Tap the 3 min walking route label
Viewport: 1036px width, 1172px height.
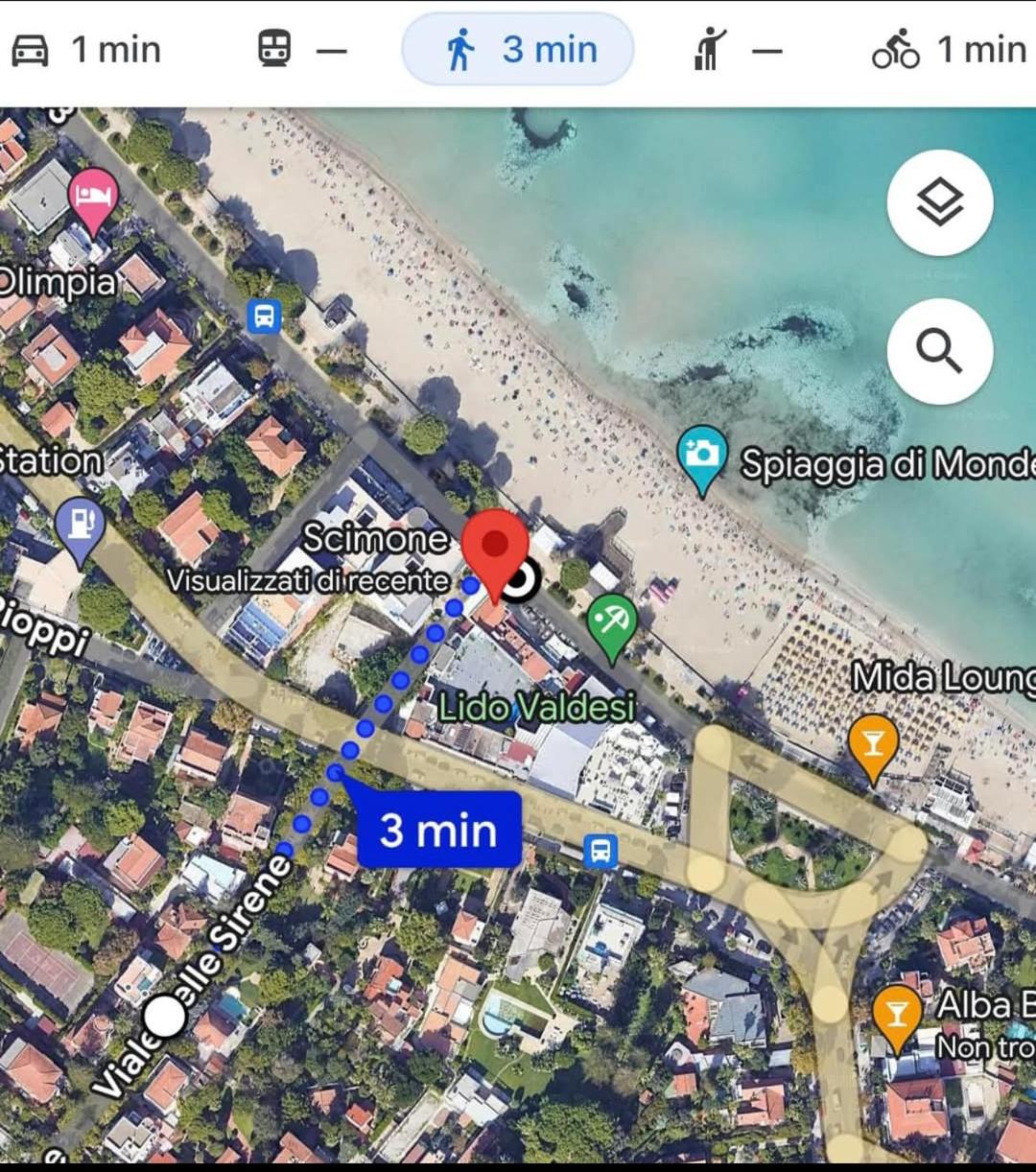[438, 830]
